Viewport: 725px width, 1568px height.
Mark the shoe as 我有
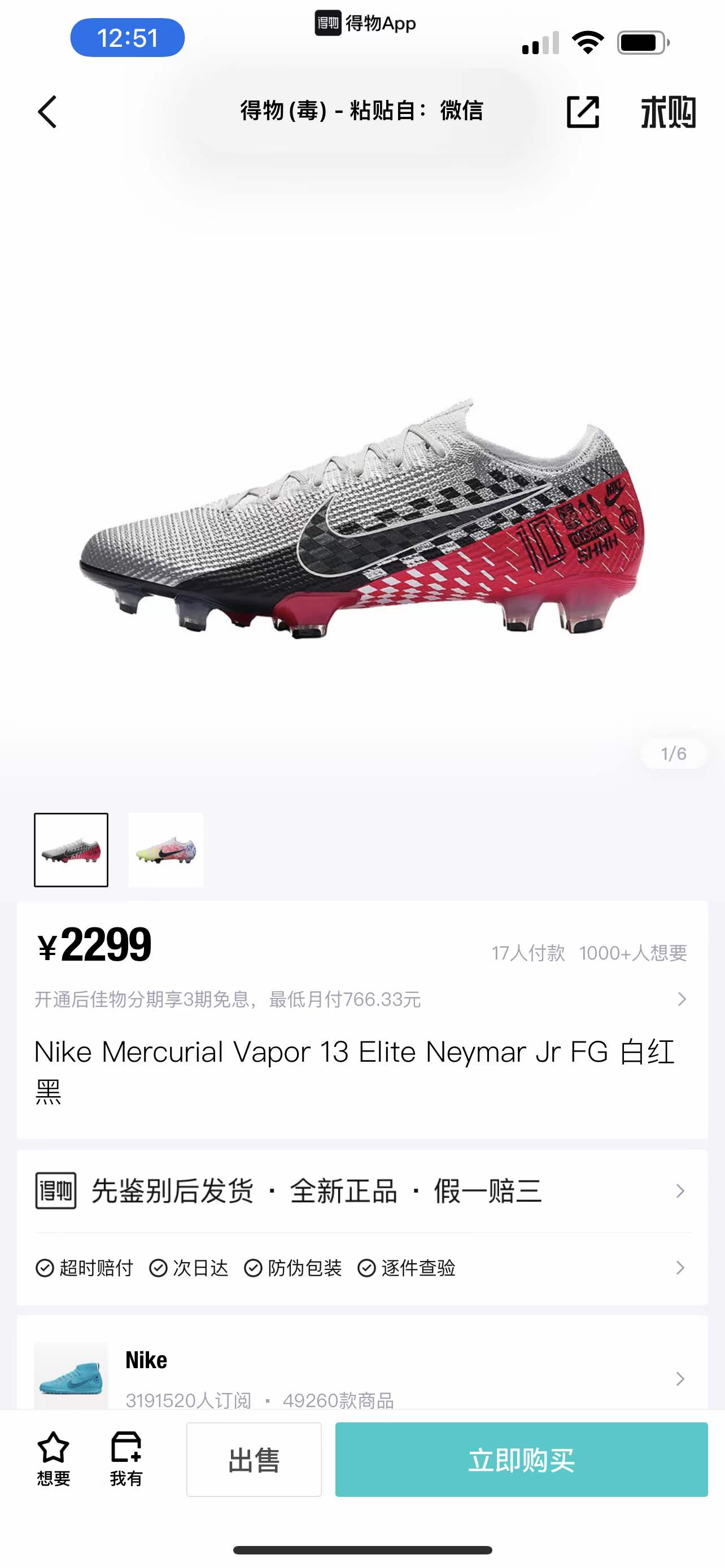pos(126,1458)
